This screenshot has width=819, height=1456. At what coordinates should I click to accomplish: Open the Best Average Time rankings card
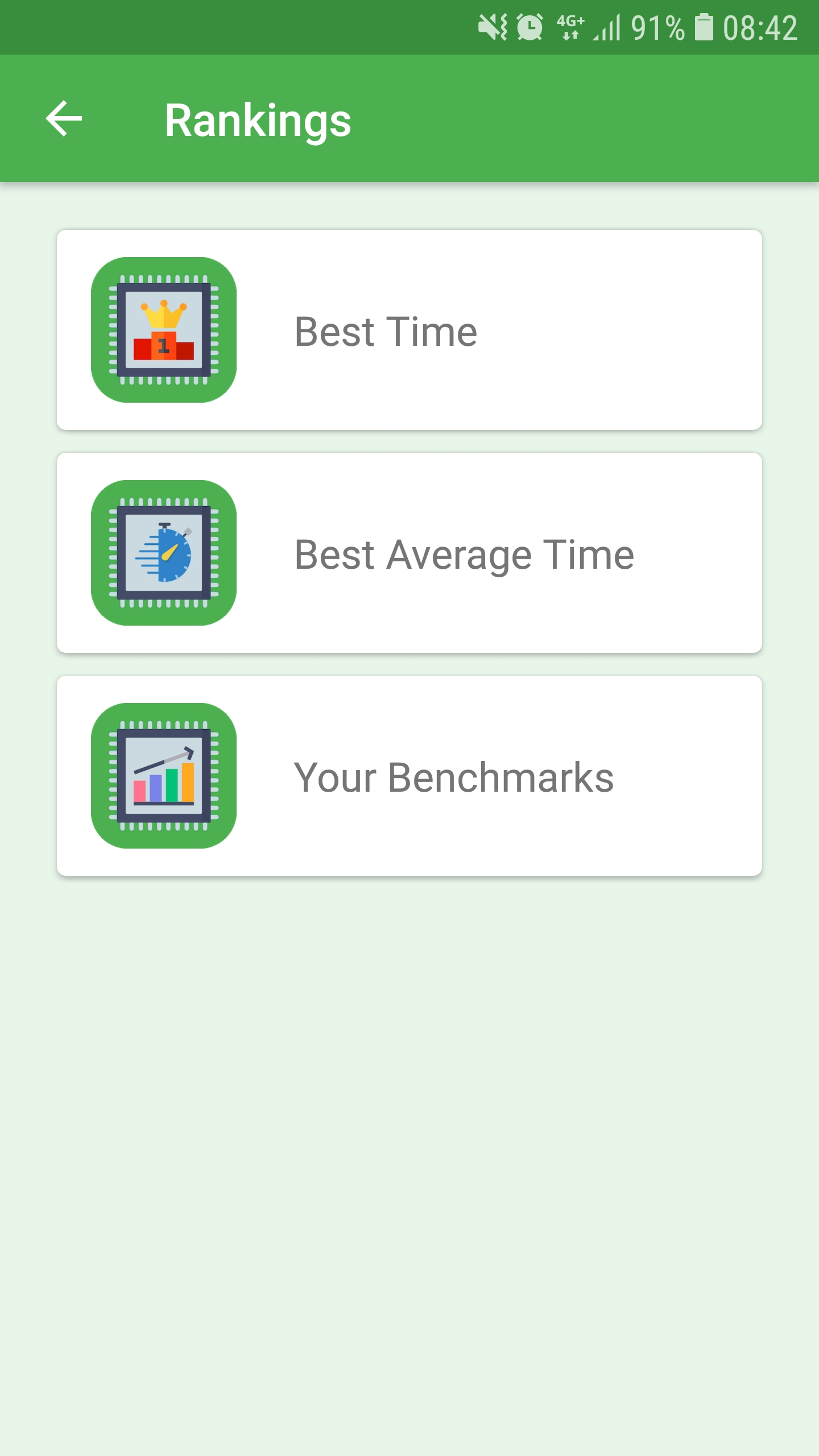[x=409, y=553]
